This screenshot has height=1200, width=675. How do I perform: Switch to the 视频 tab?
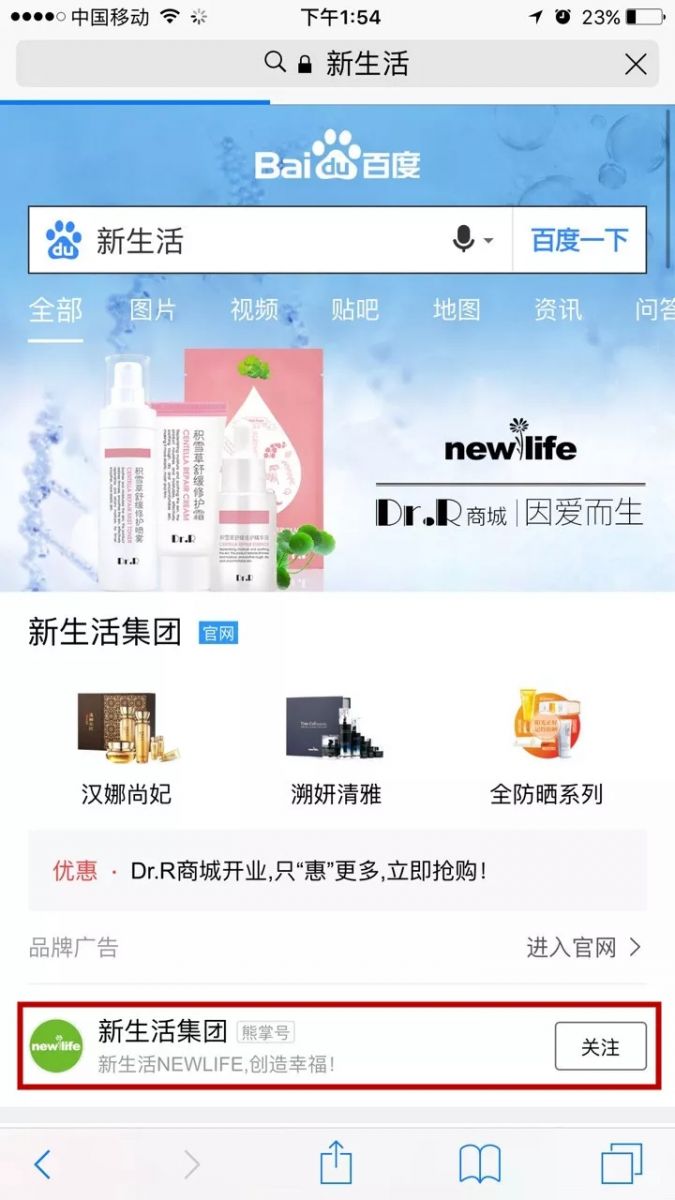click(x=254, y=310)
